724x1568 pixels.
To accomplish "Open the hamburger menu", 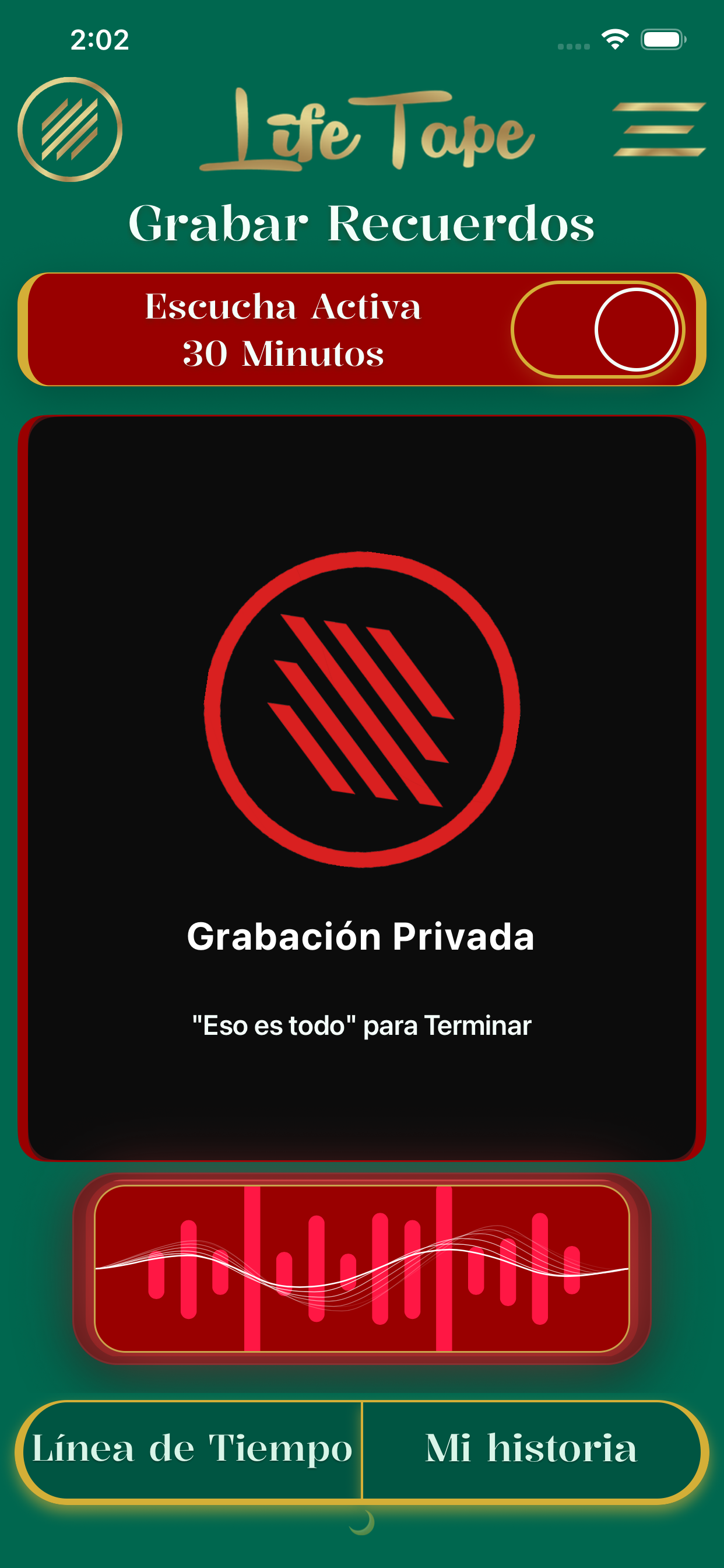I will (x=659, y=129).
